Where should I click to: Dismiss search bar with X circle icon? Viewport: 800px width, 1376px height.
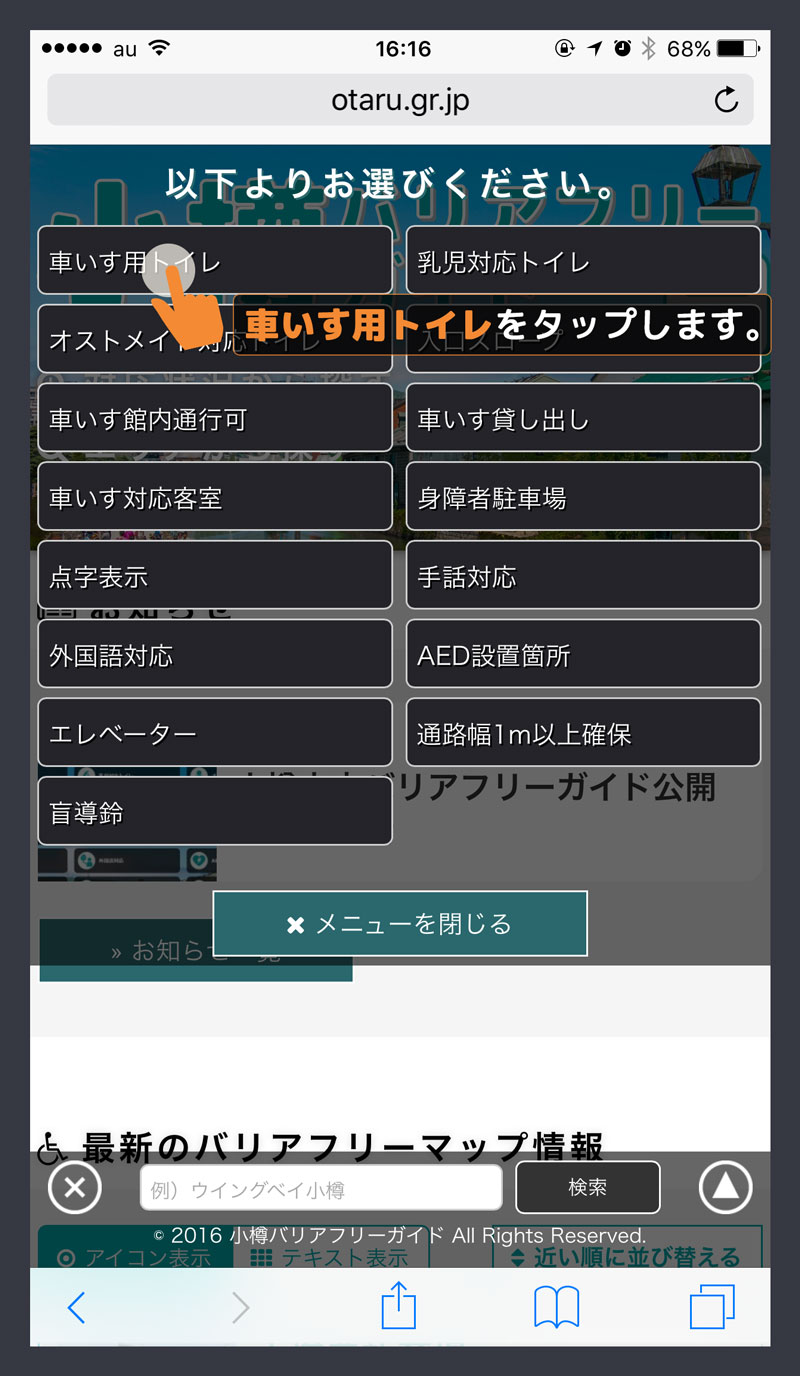click(75, 1188)
